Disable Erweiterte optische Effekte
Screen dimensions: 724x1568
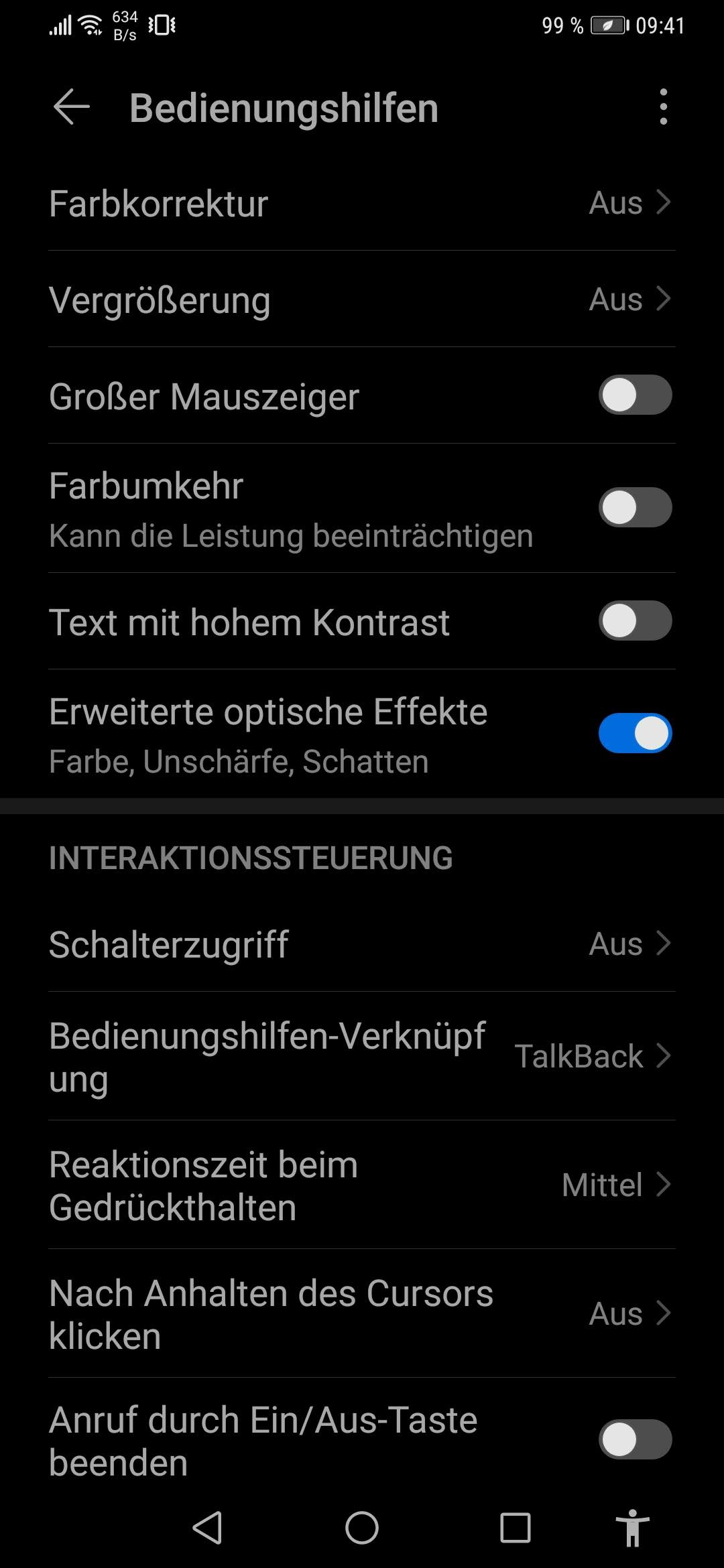[634, 734]
